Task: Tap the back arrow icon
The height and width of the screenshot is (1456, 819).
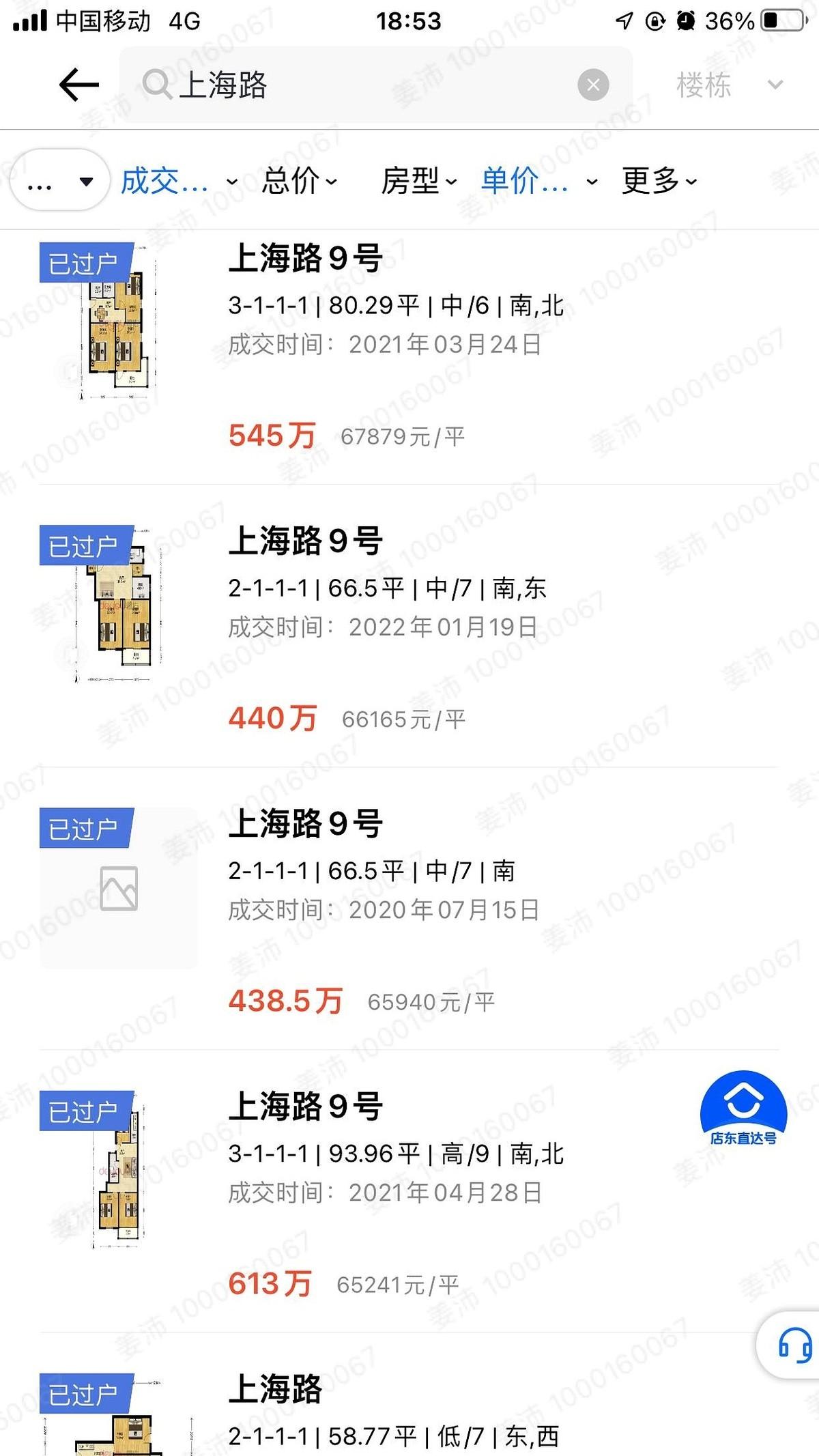Action: (78, 85)
